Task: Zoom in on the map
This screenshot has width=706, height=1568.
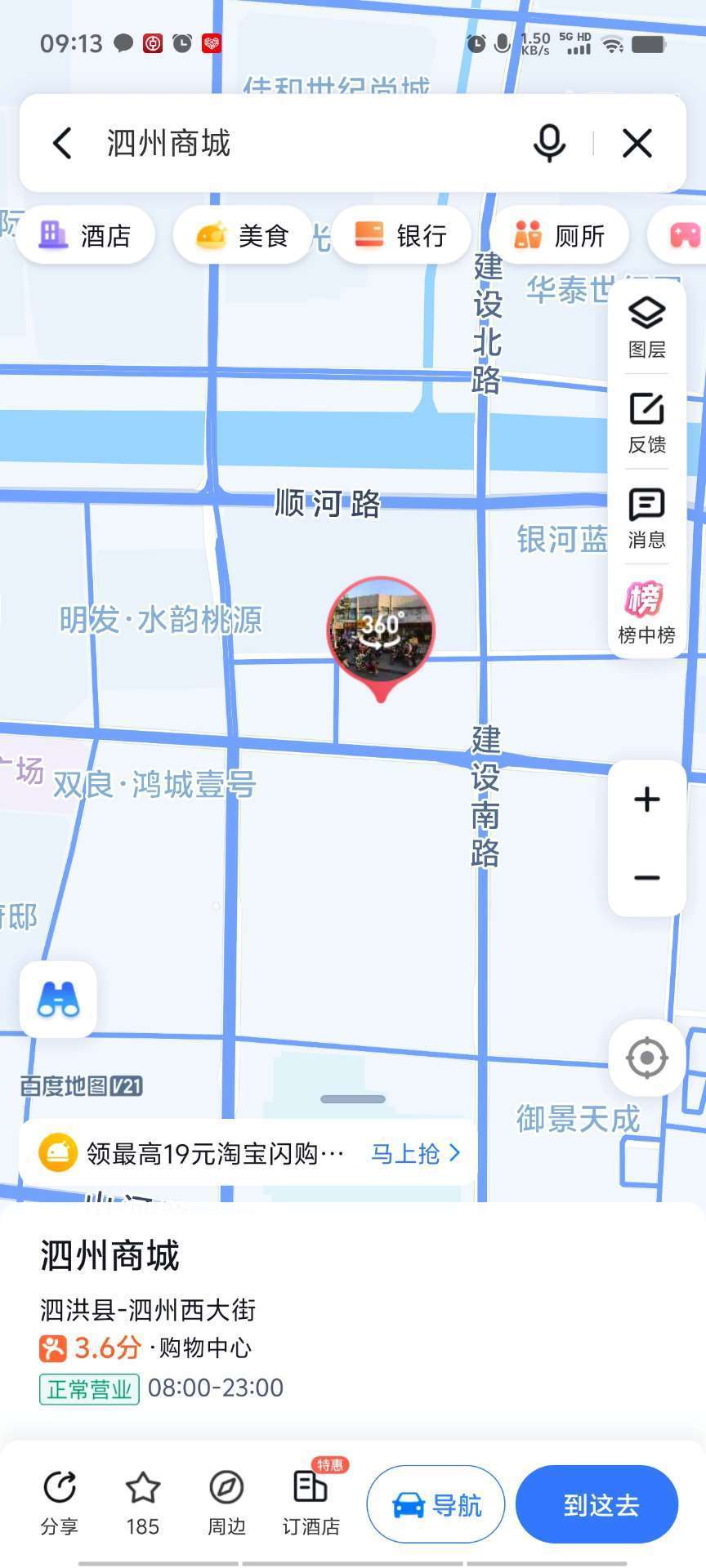Action: coord(646,799)
